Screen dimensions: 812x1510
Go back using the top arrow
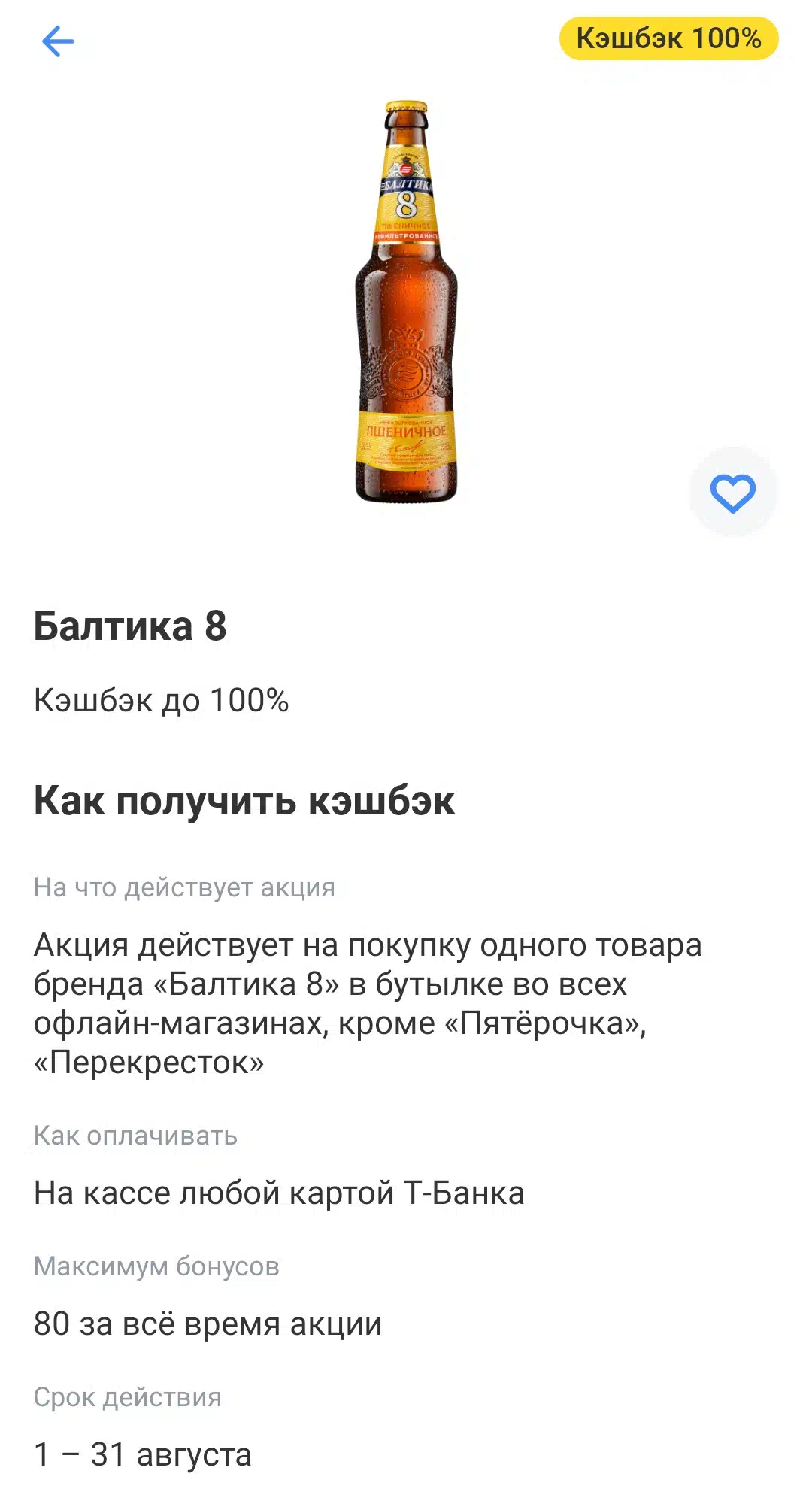[x=58, y=41]
